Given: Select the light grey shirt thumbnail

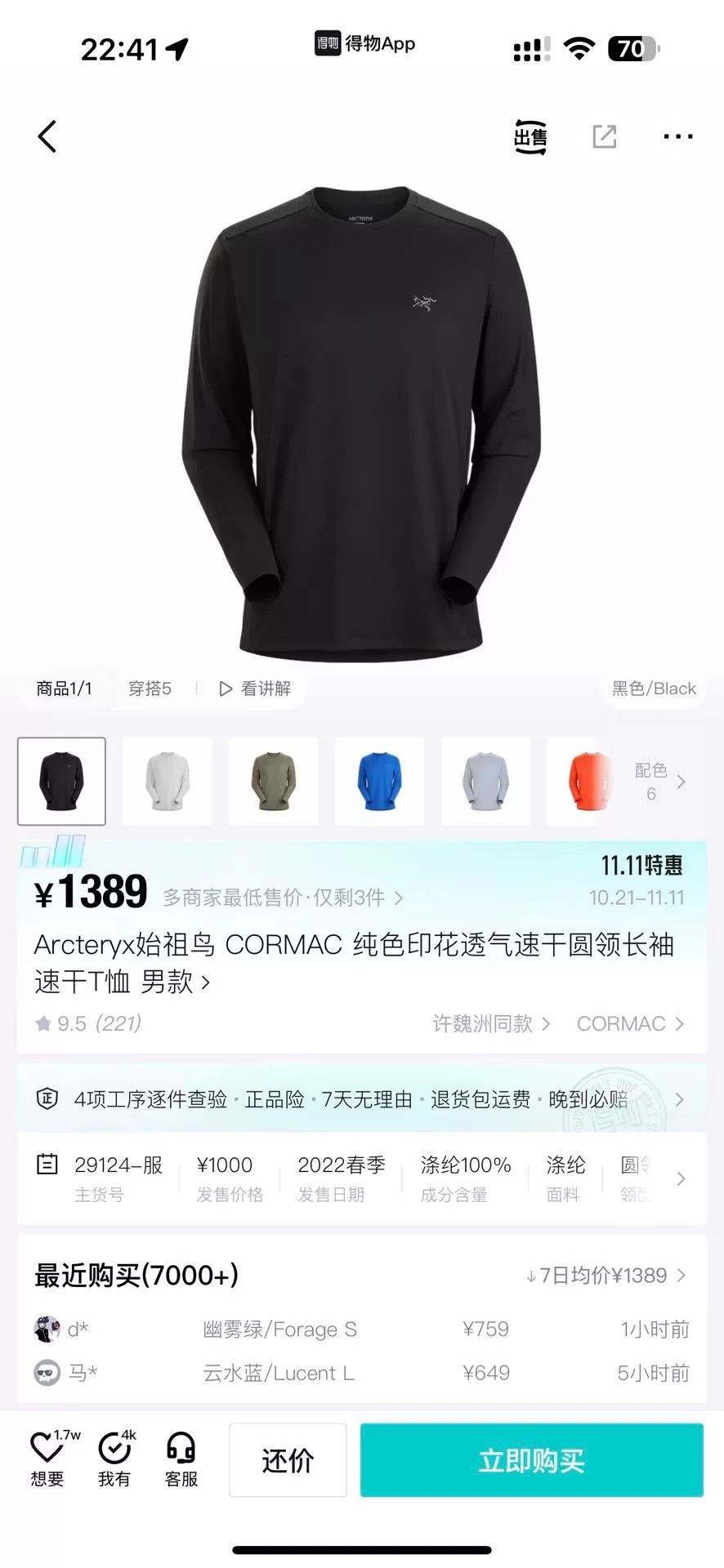Looking at the screenshot, I should click(x=486, y=782).
